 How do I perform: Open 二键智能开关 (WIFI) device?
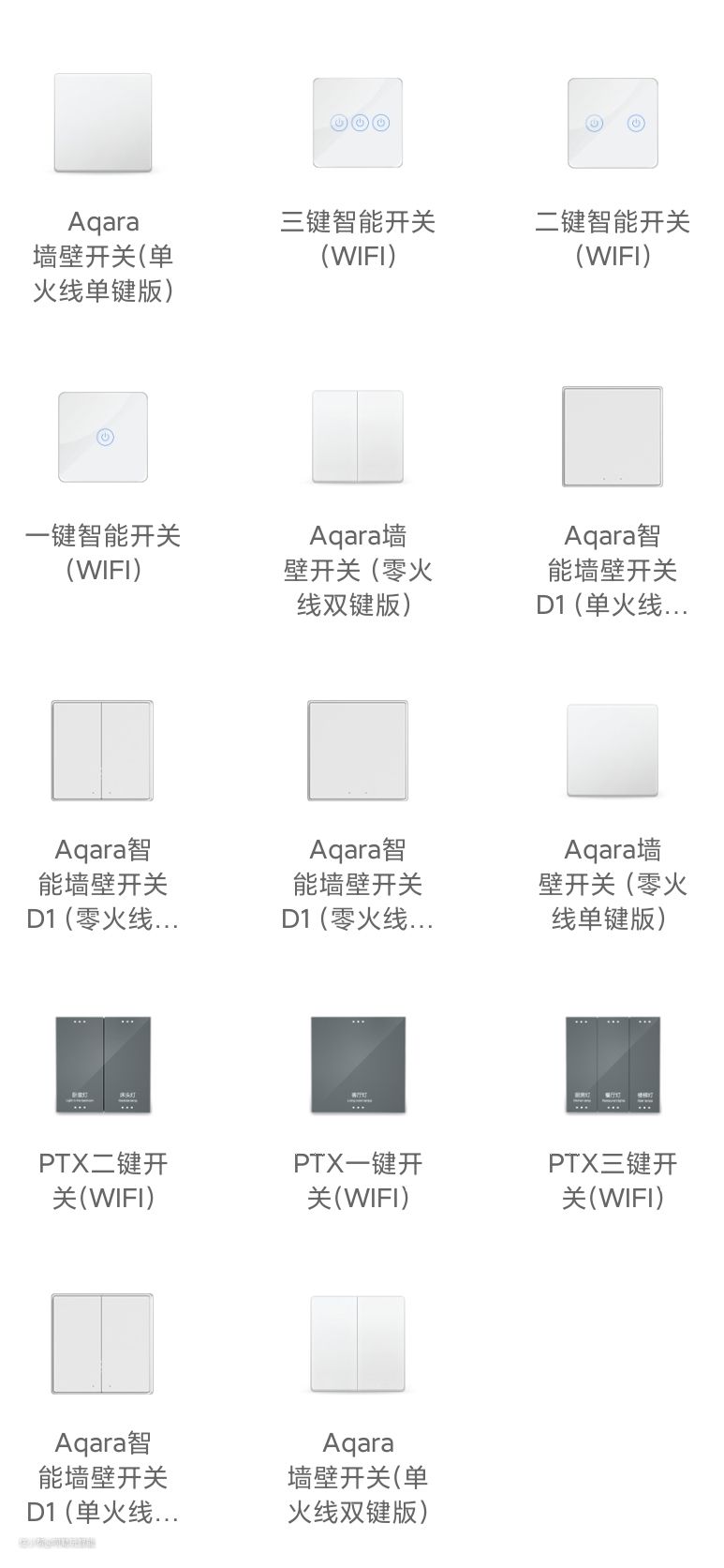coord(613,123)
